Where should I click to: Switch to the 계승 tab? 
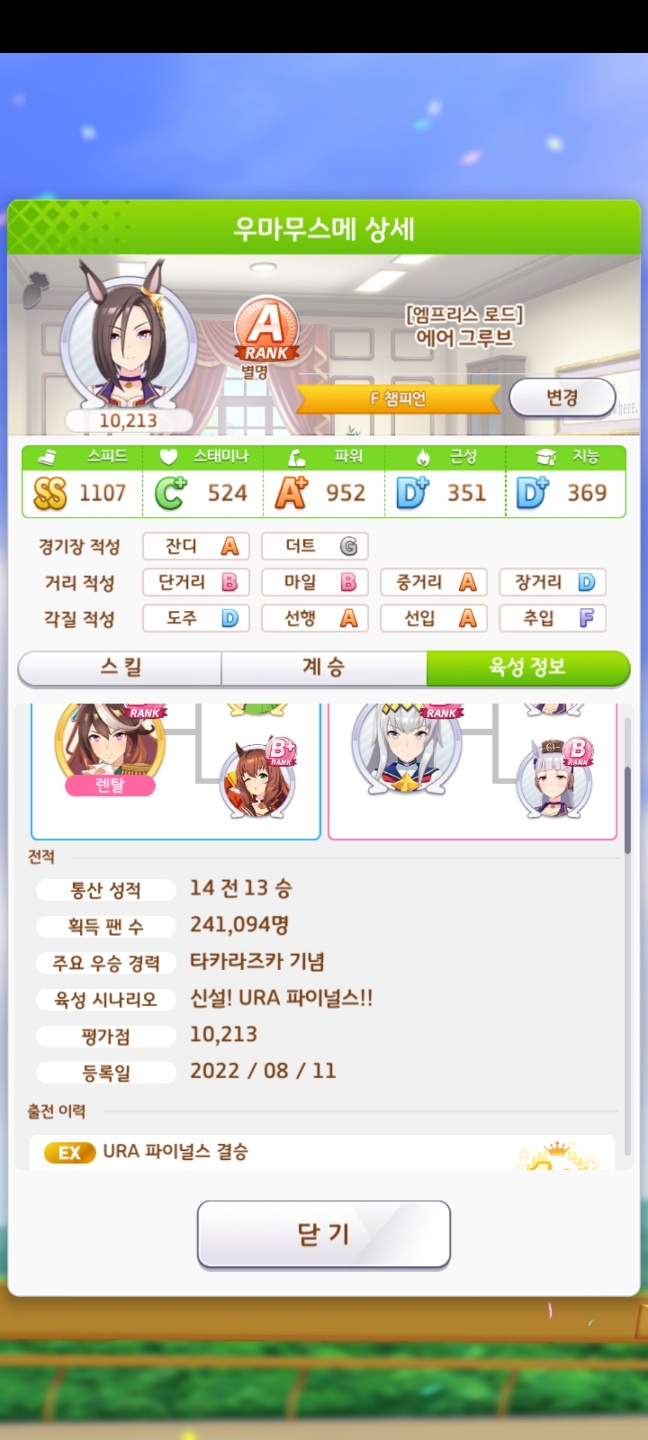[323, 668]
